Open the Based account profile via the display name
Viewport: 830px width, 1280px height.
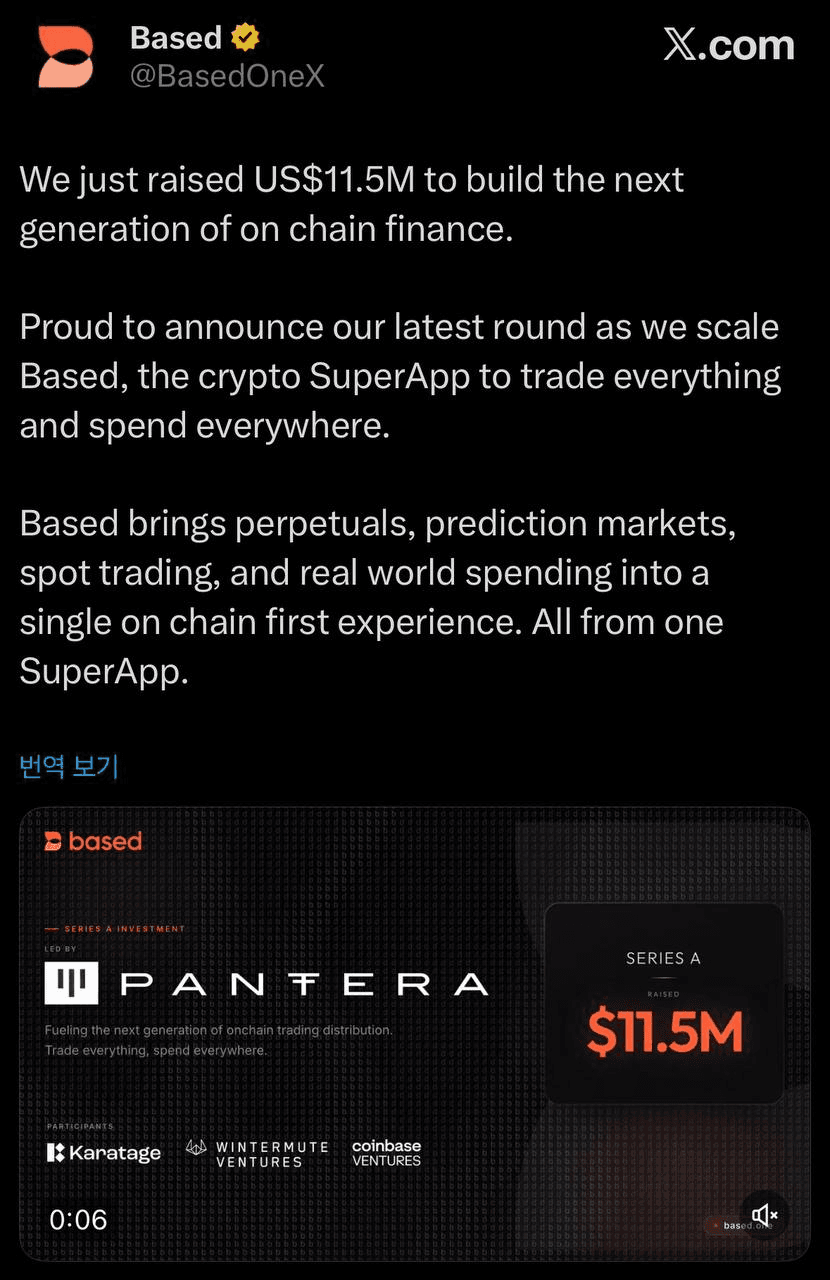point(176,37)
